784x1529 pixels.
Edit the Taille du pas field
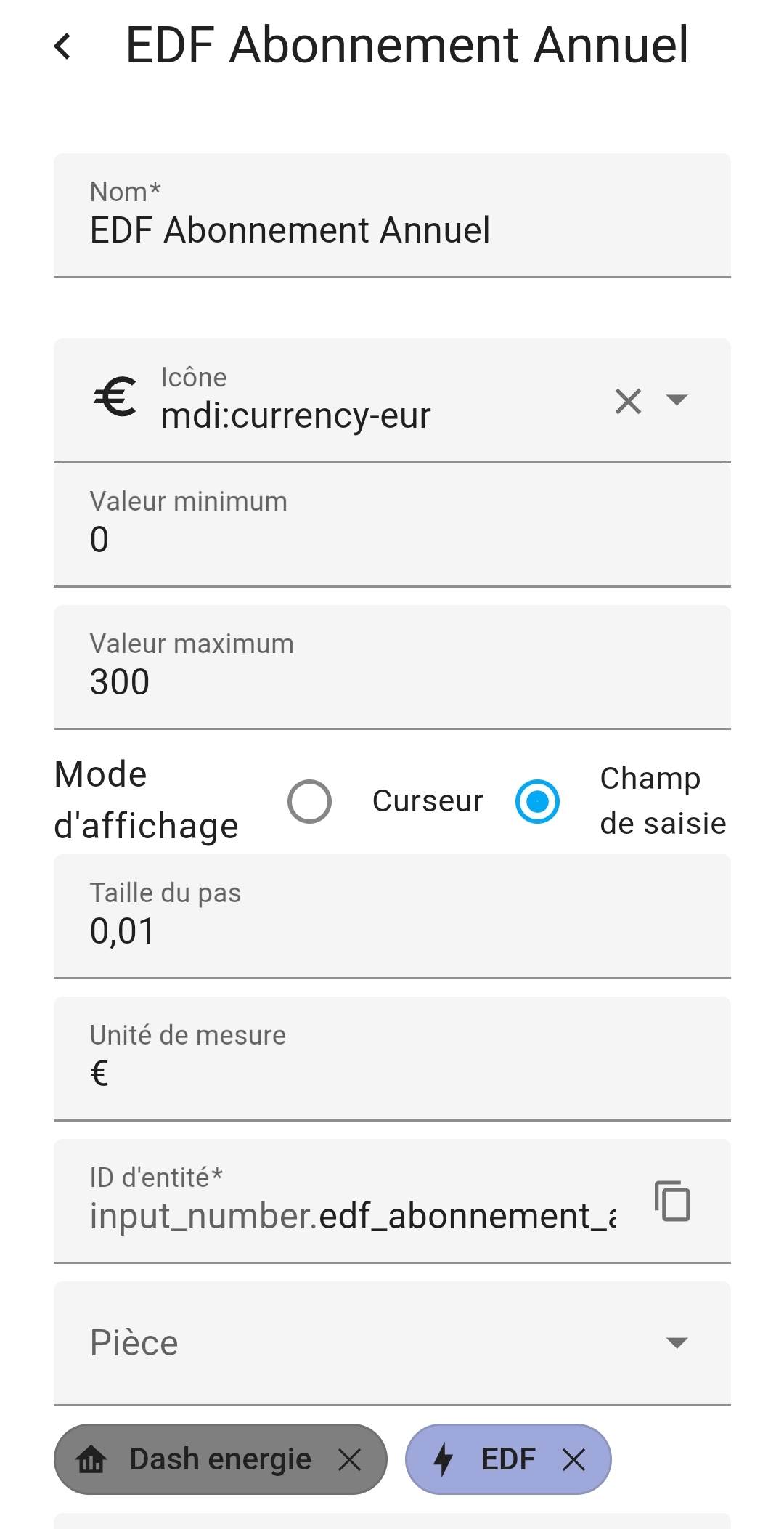[392, 916]
